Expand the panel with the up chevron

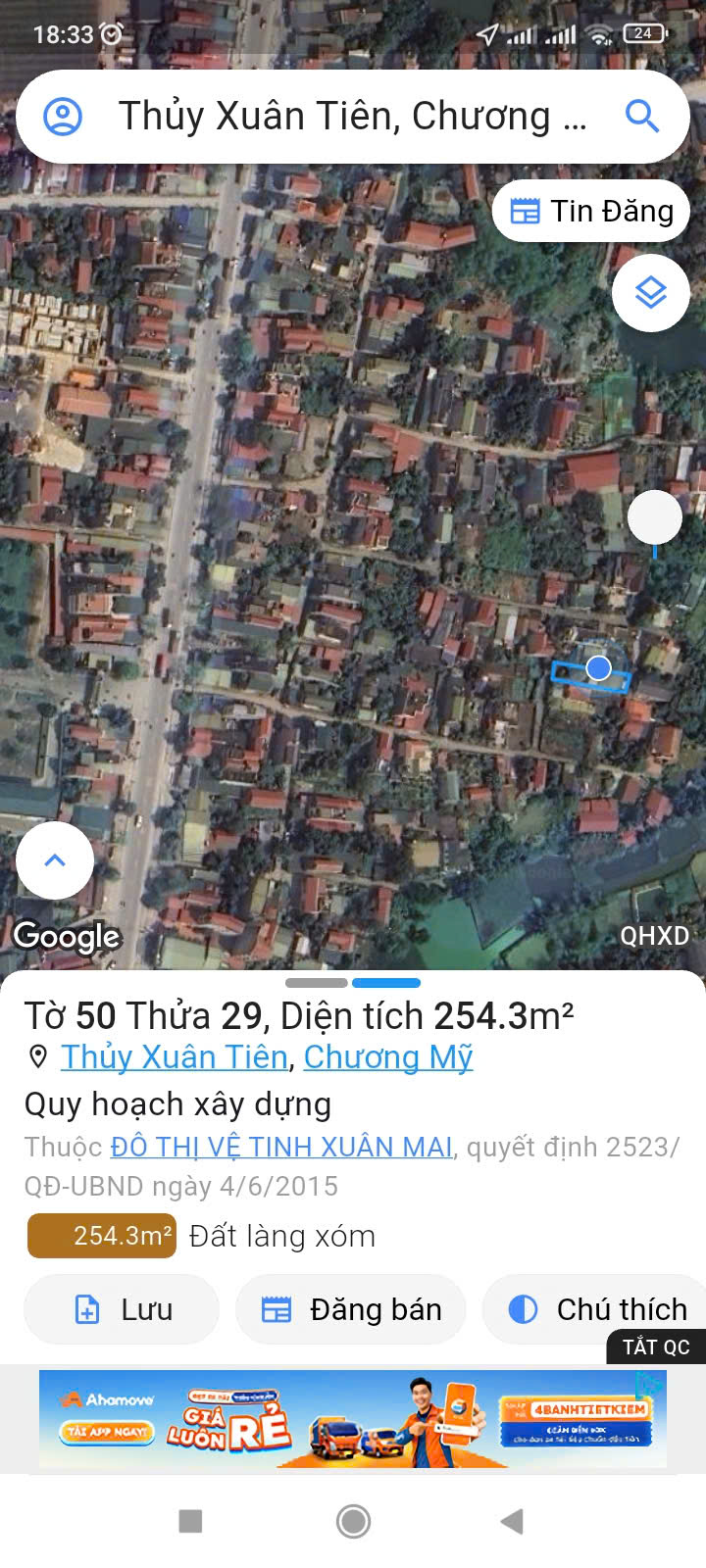[55, 860]
